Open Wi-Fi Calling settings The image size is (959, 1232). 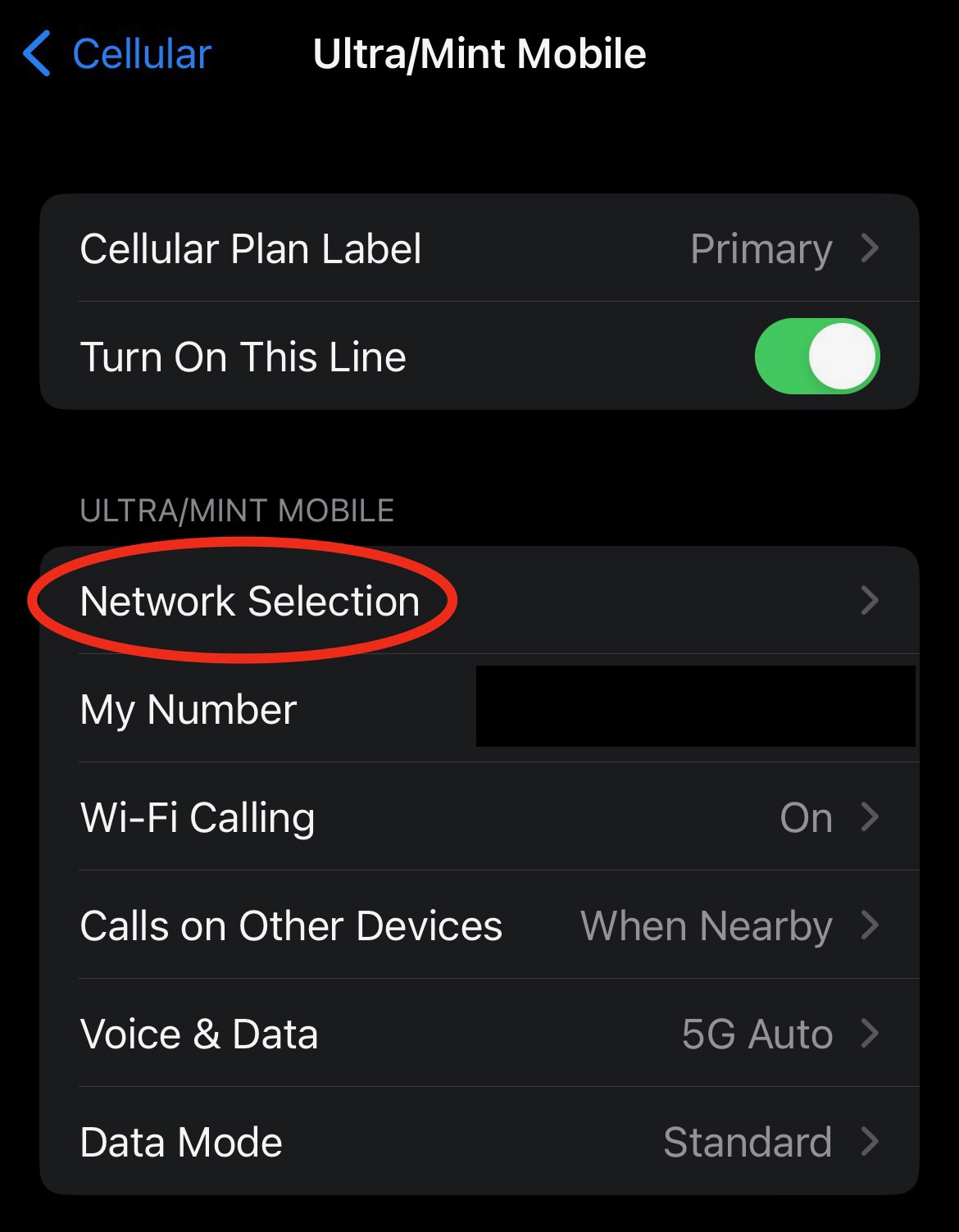point(479,817)
